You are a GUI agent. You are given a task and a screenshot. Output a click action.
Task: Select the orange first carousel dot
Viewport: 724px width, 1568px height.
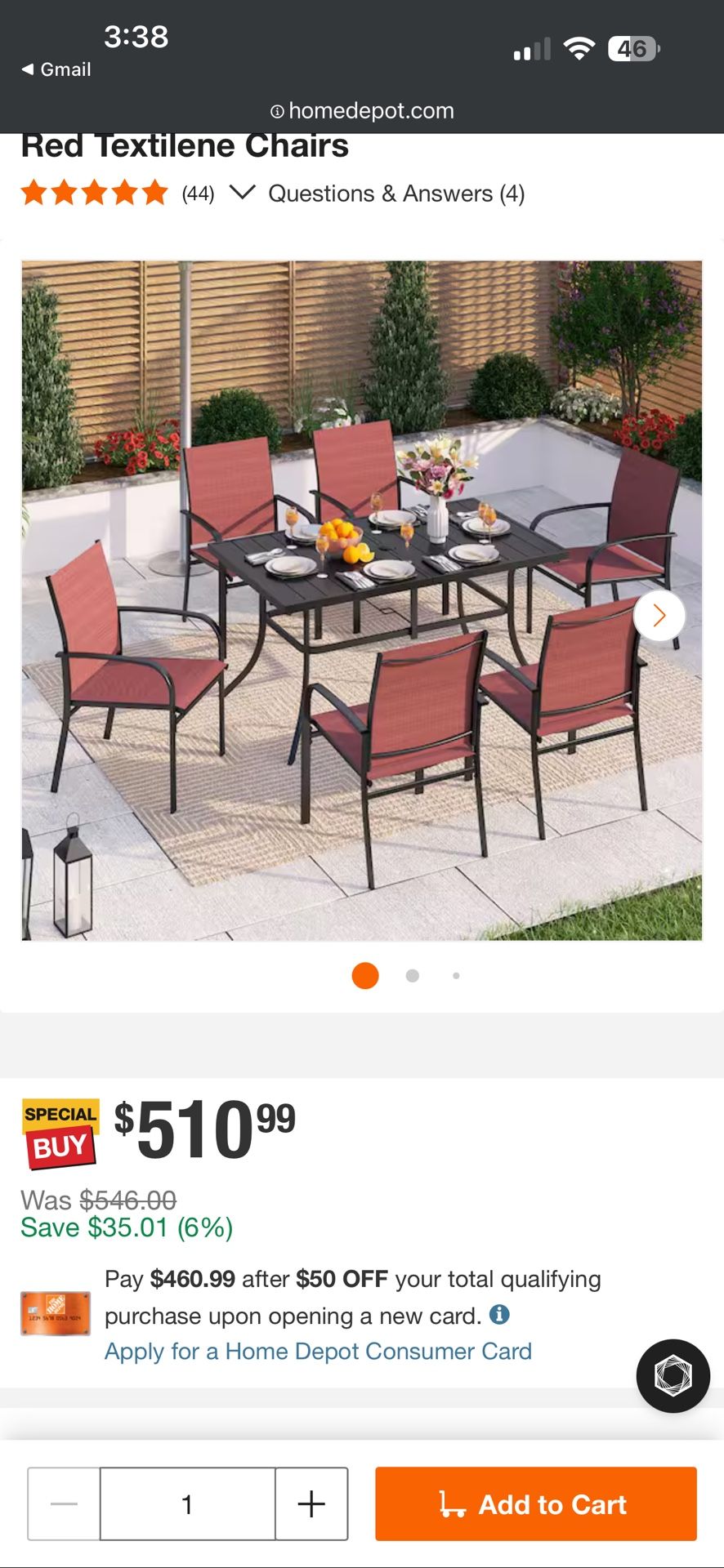pos(365,975)
